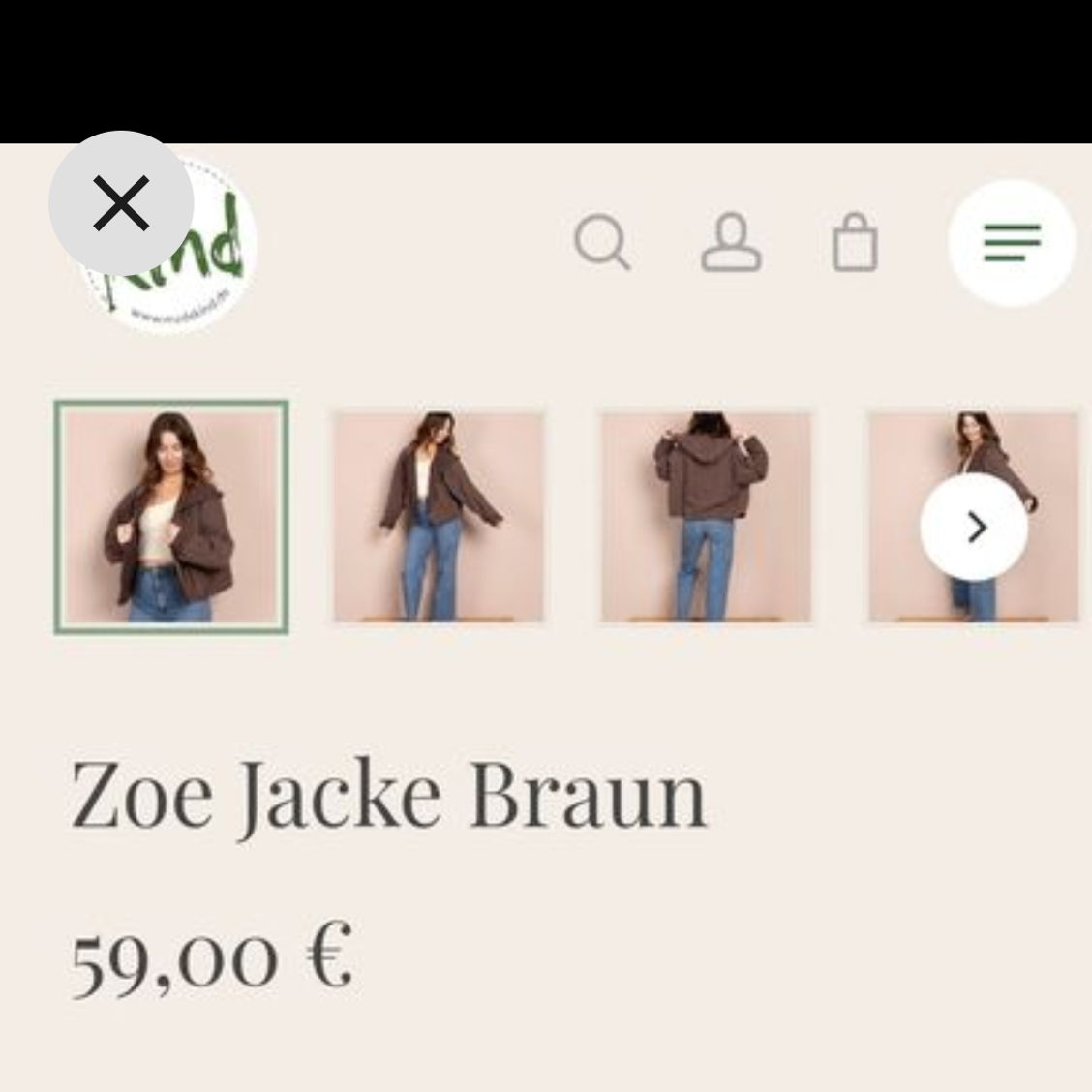Show next product images with arrow

pyautogui.click(x=973, y=528)
